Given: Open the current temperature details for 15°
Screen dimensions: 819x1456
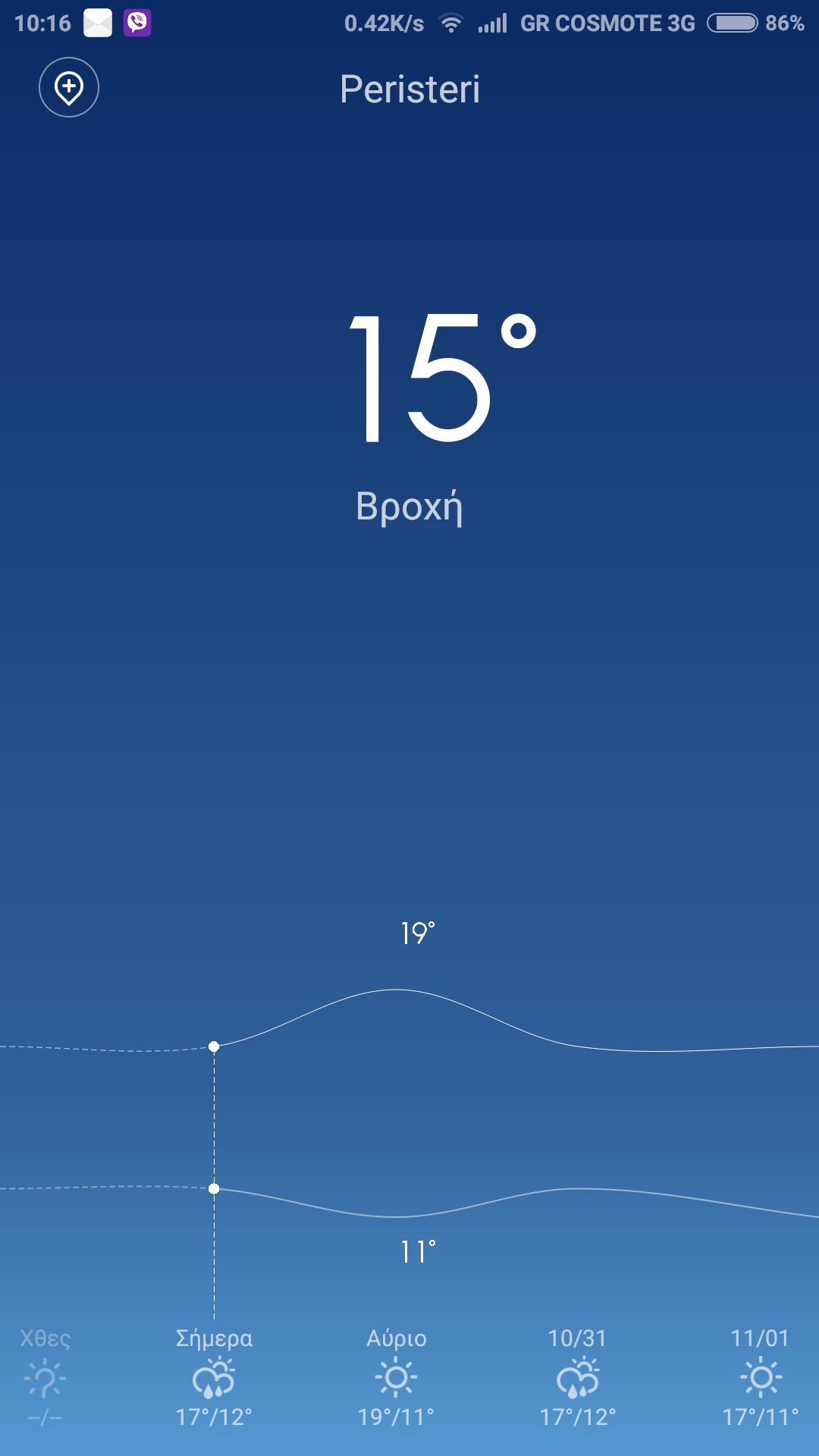Looking at the screenshot, I should [x=440, y=379].
